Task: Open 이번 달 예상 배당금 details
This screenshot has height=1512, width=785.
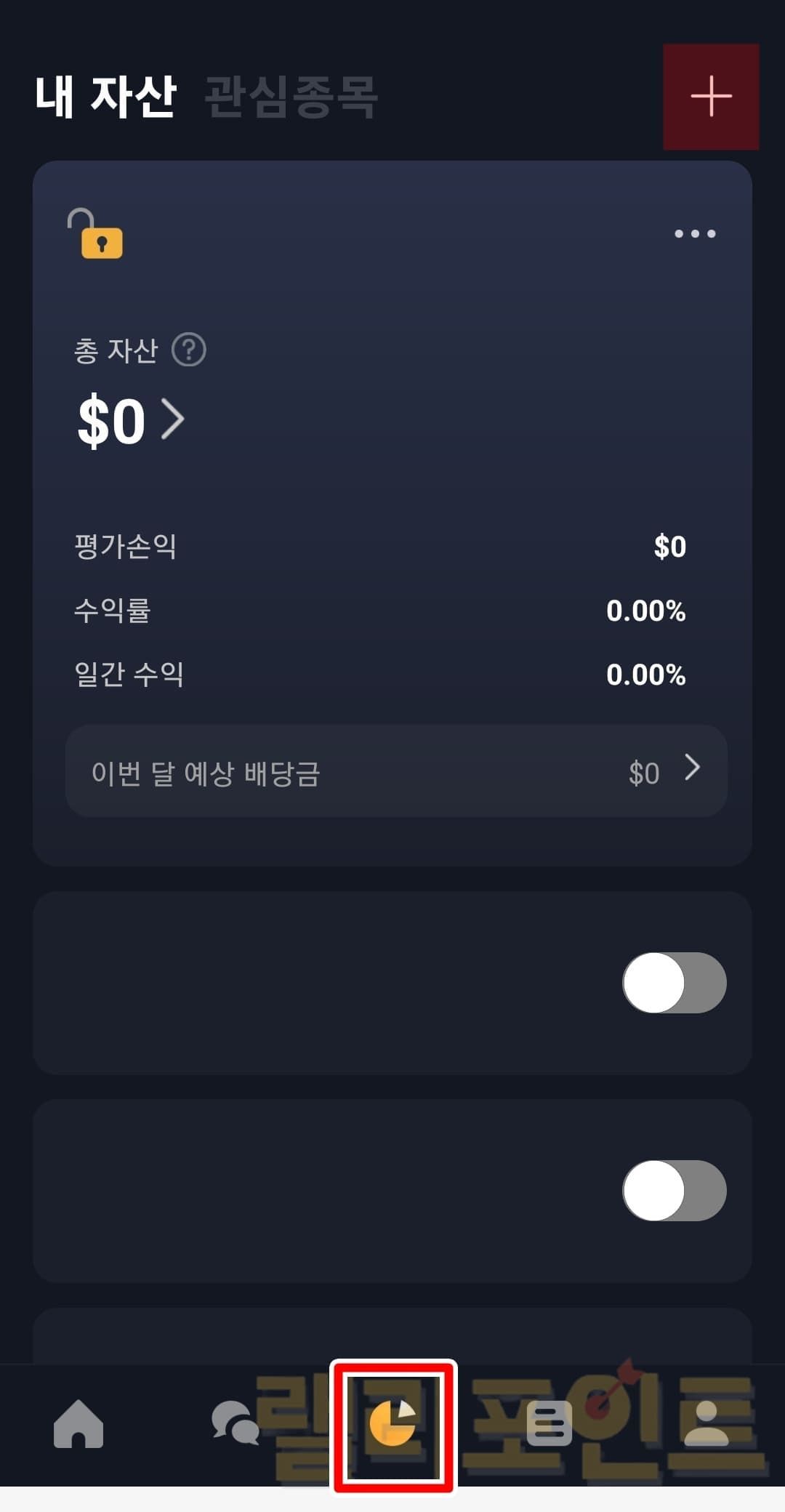Action: point(396,771)
